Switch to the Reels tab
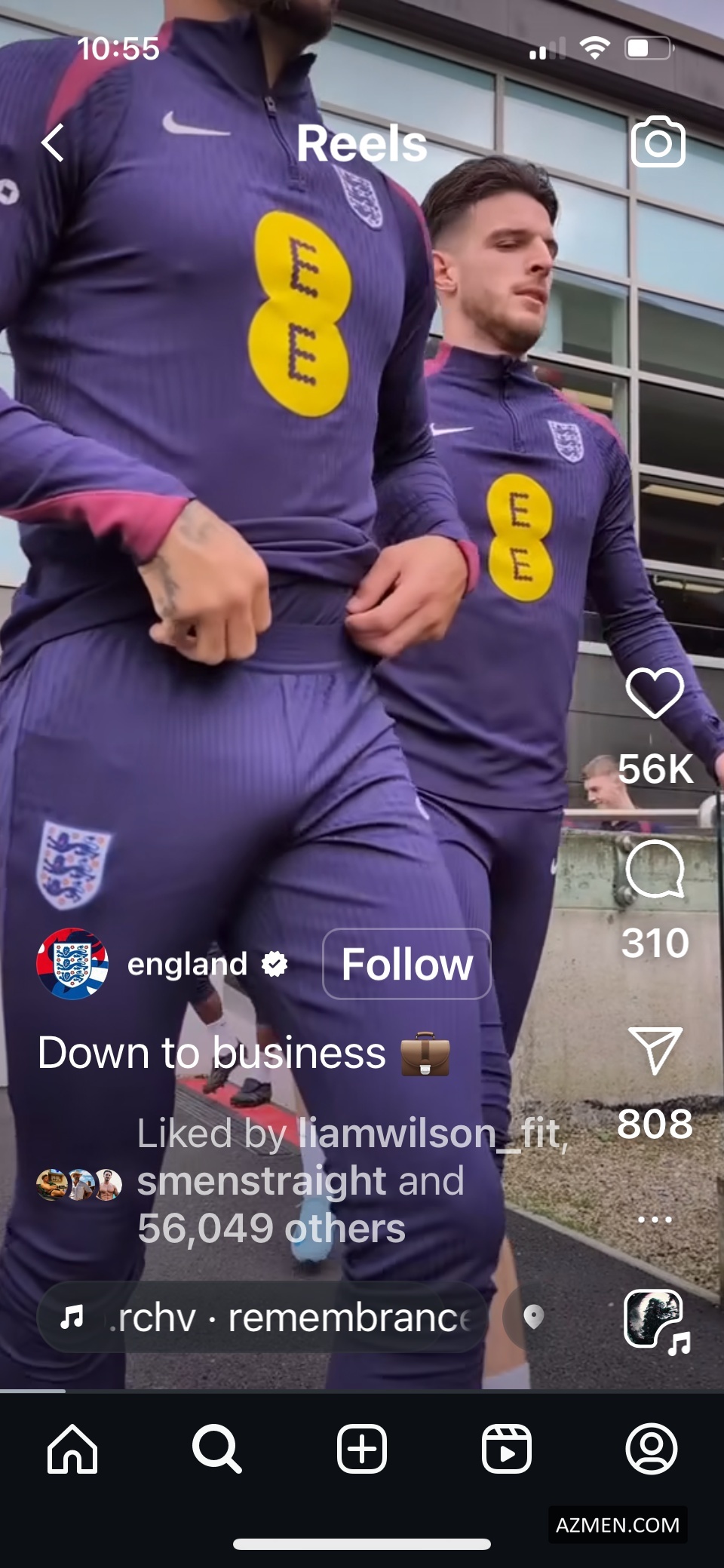724x1568 pixels. click(507, 1449)
